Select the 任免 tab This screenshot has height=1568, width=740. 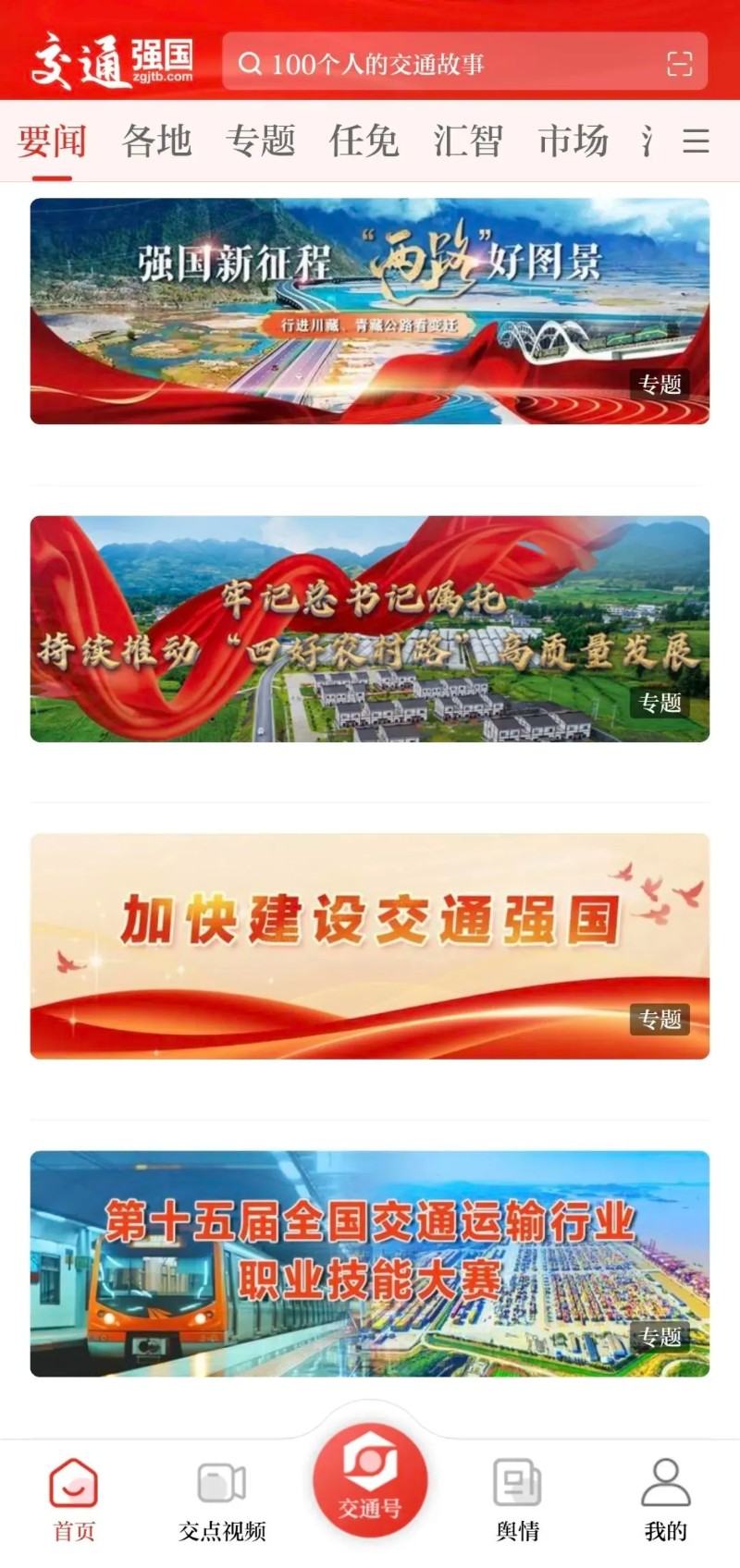coord(364,141)
